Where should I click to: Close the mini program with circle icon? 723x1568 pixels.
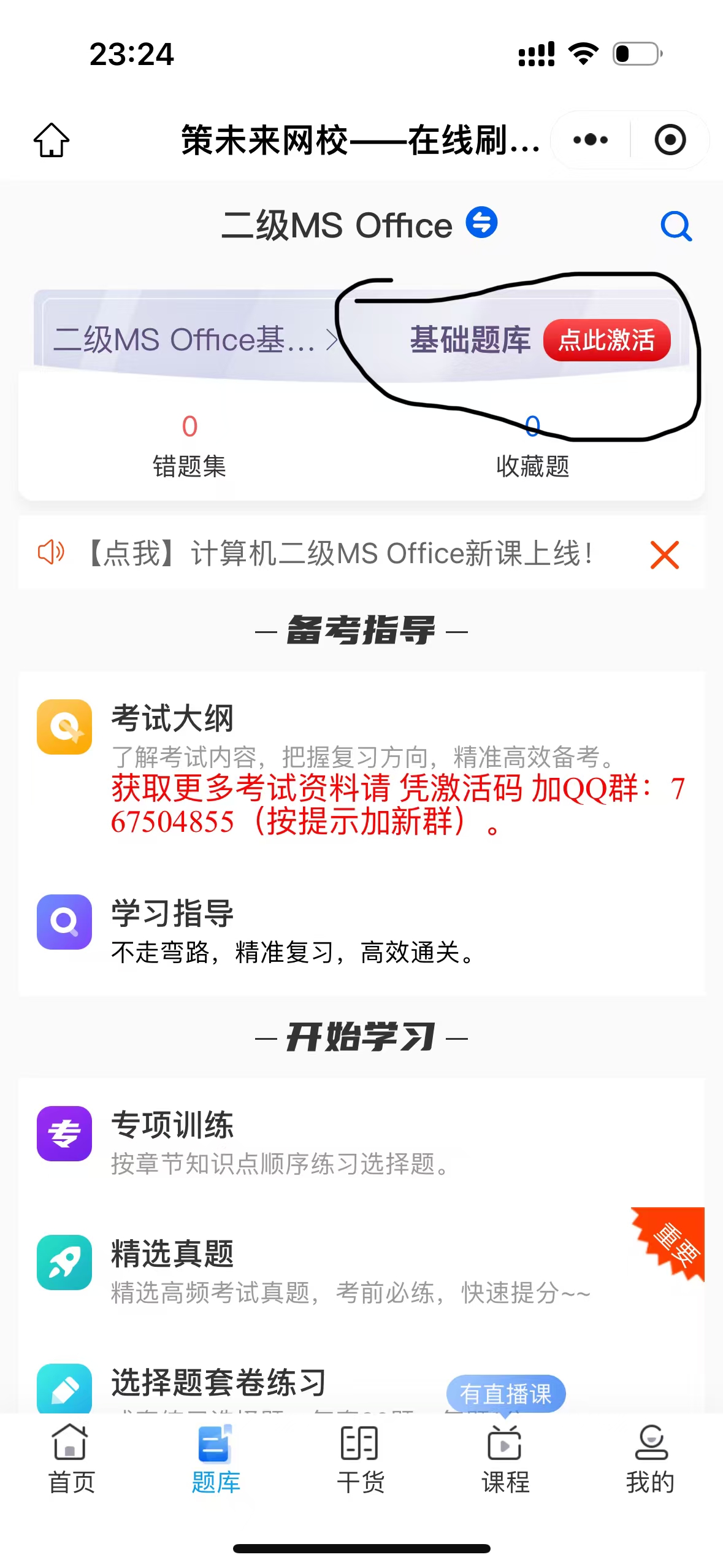click(x=670, y=140)
